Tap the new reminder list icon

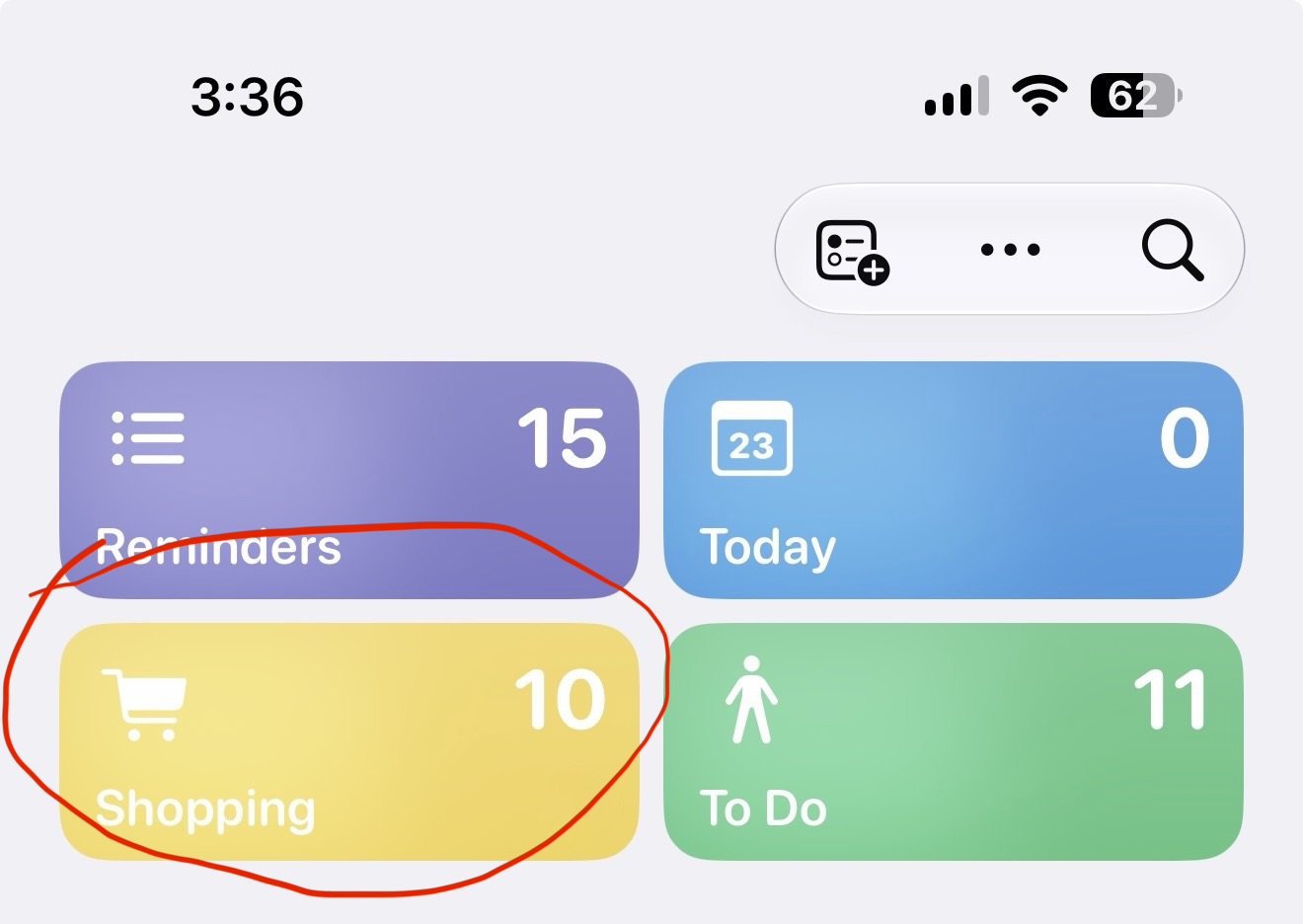pyautogui.click(x=853, y=252)
